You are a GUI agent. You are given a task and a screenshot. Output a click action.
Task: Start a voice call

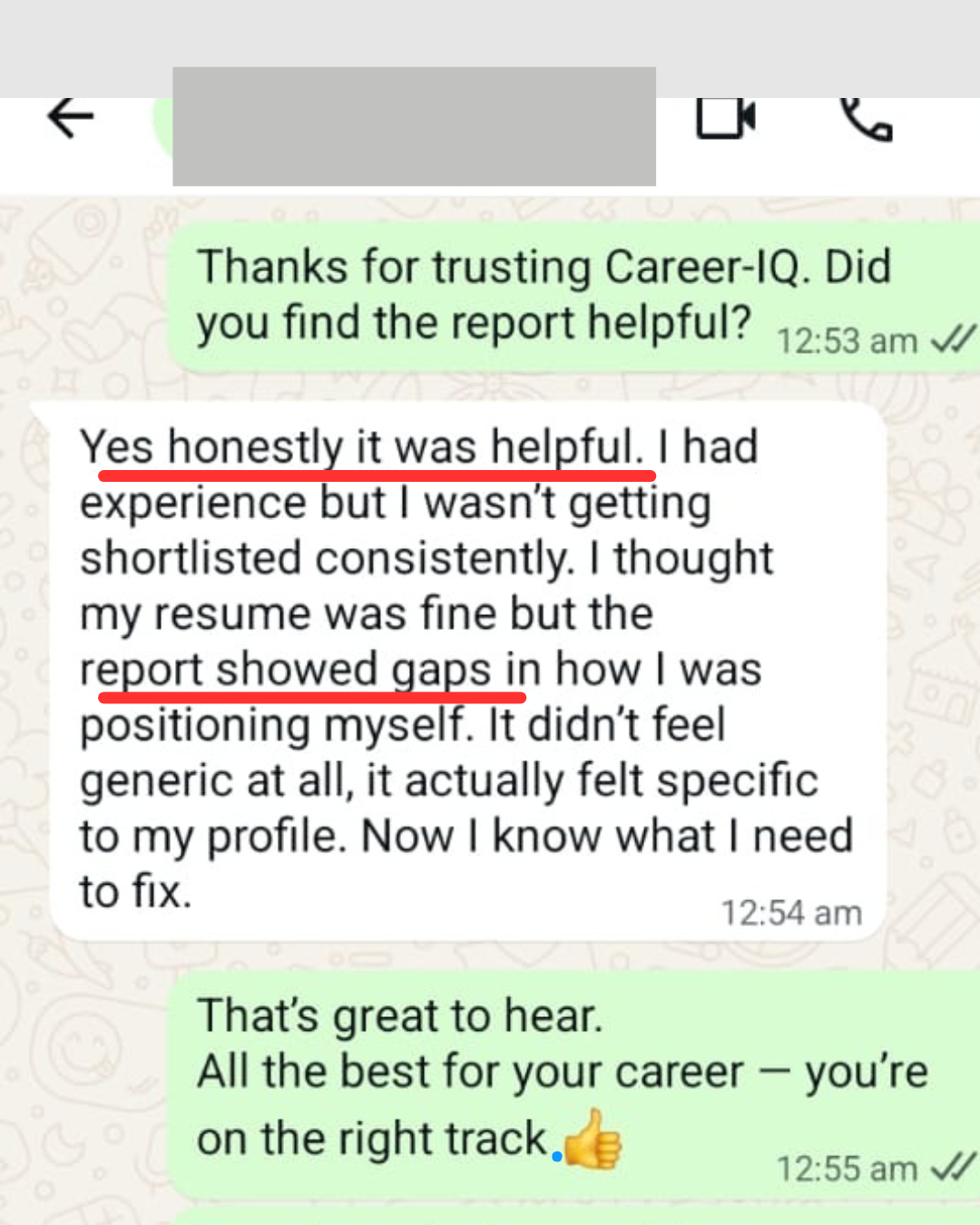coord(867,119)
